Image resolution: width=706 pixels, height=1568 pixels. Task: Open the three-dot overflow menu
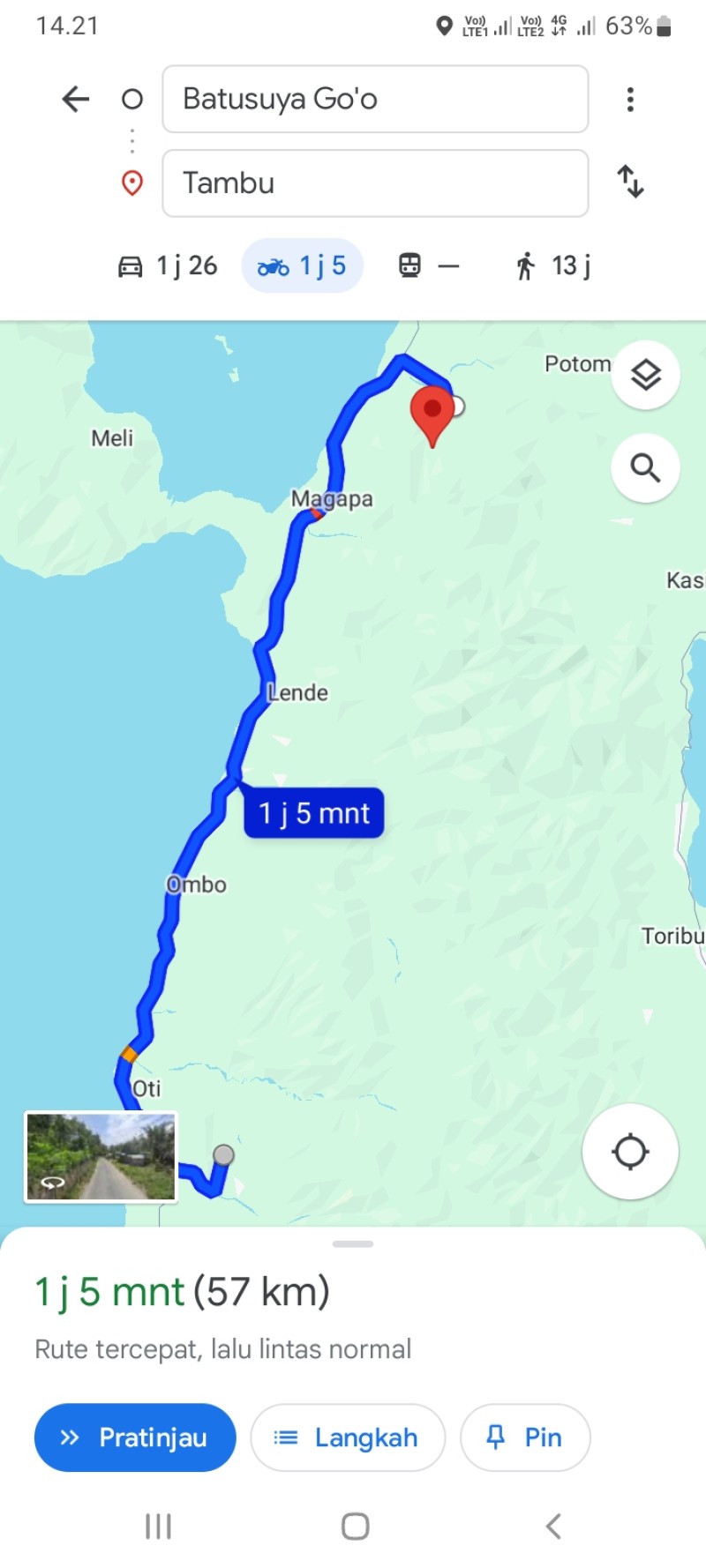630,99
